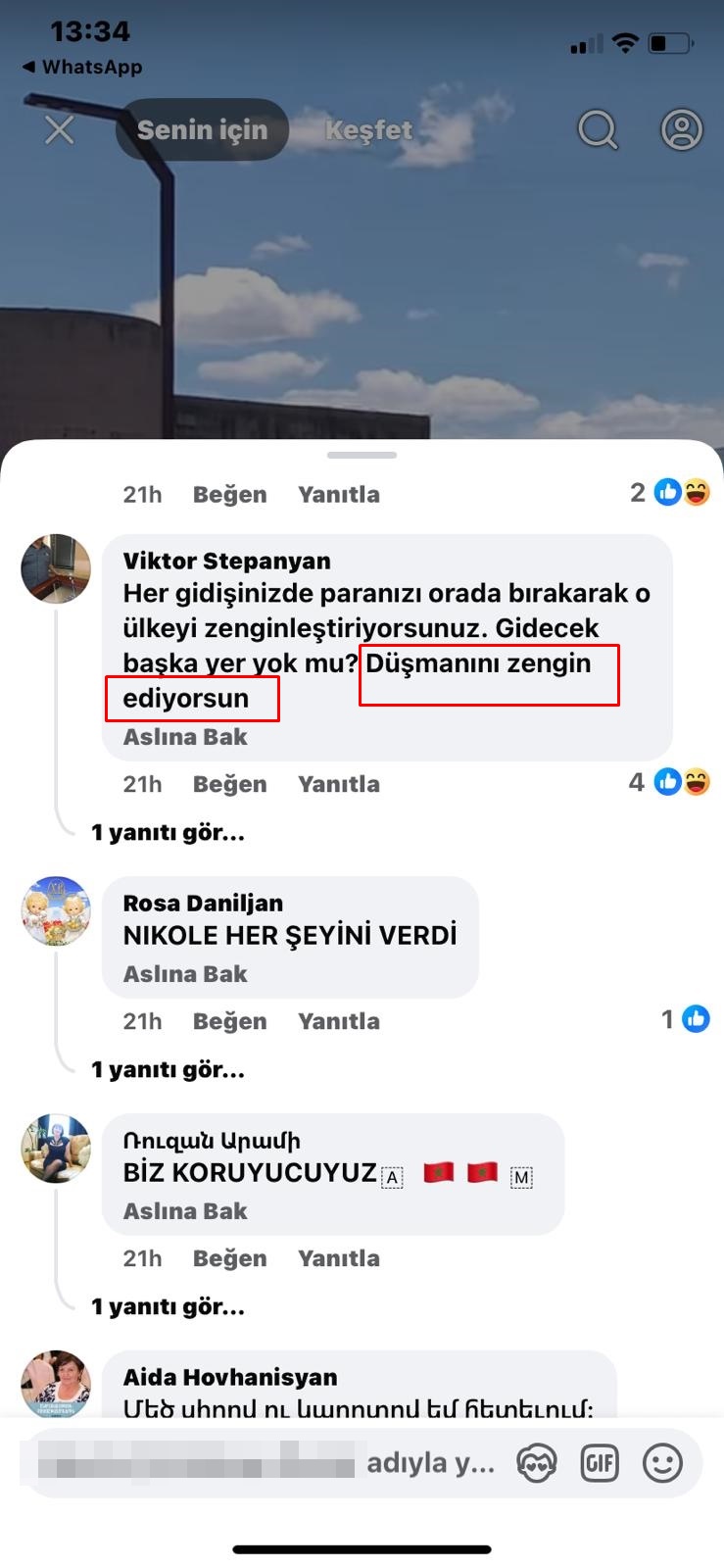
Task: Open the emoji smiley picker
Action: click(662, 1464)
